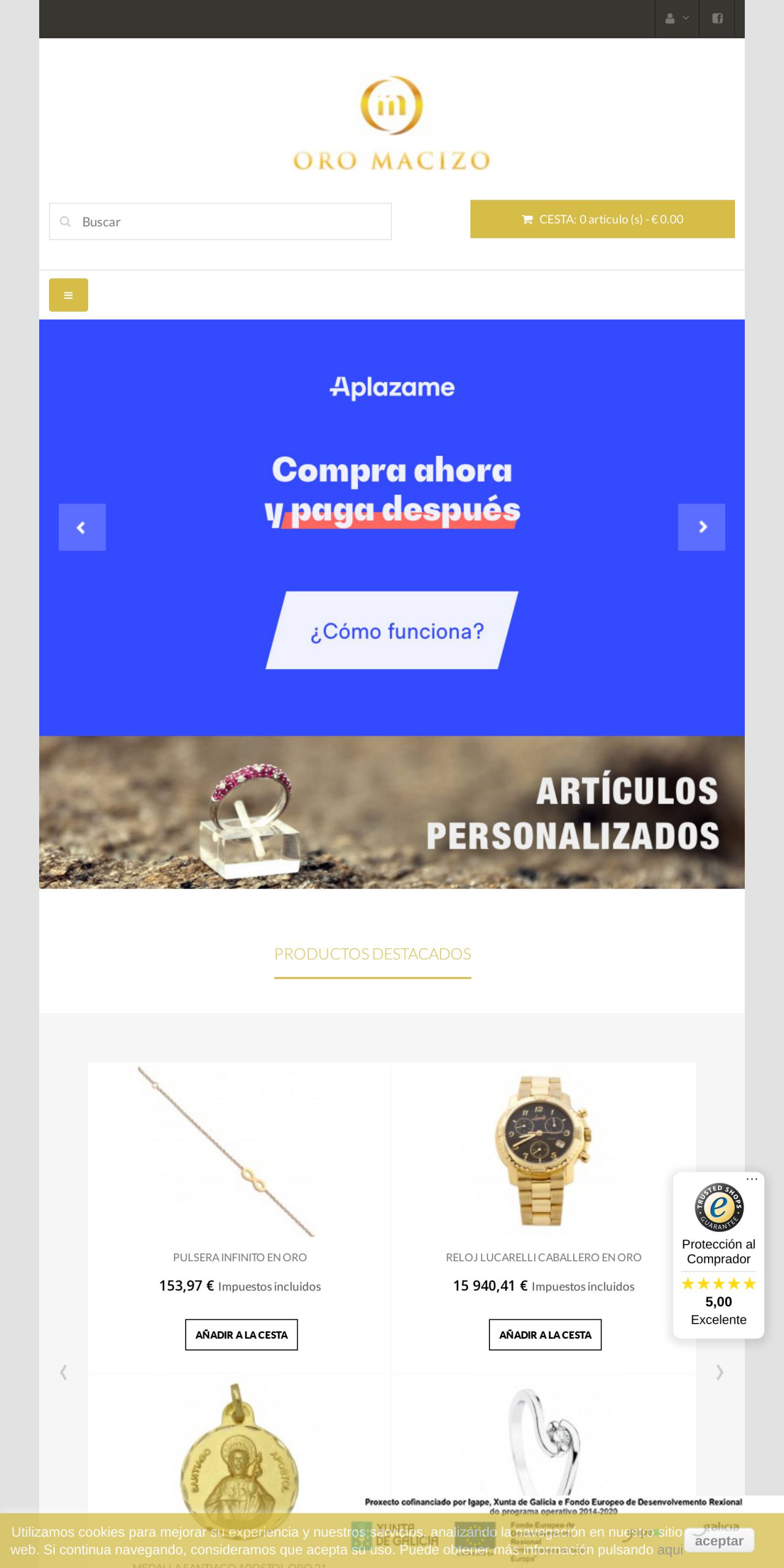Click the Oro Macizo logo
Screen dimensions: 784x1568
[391, 123]
